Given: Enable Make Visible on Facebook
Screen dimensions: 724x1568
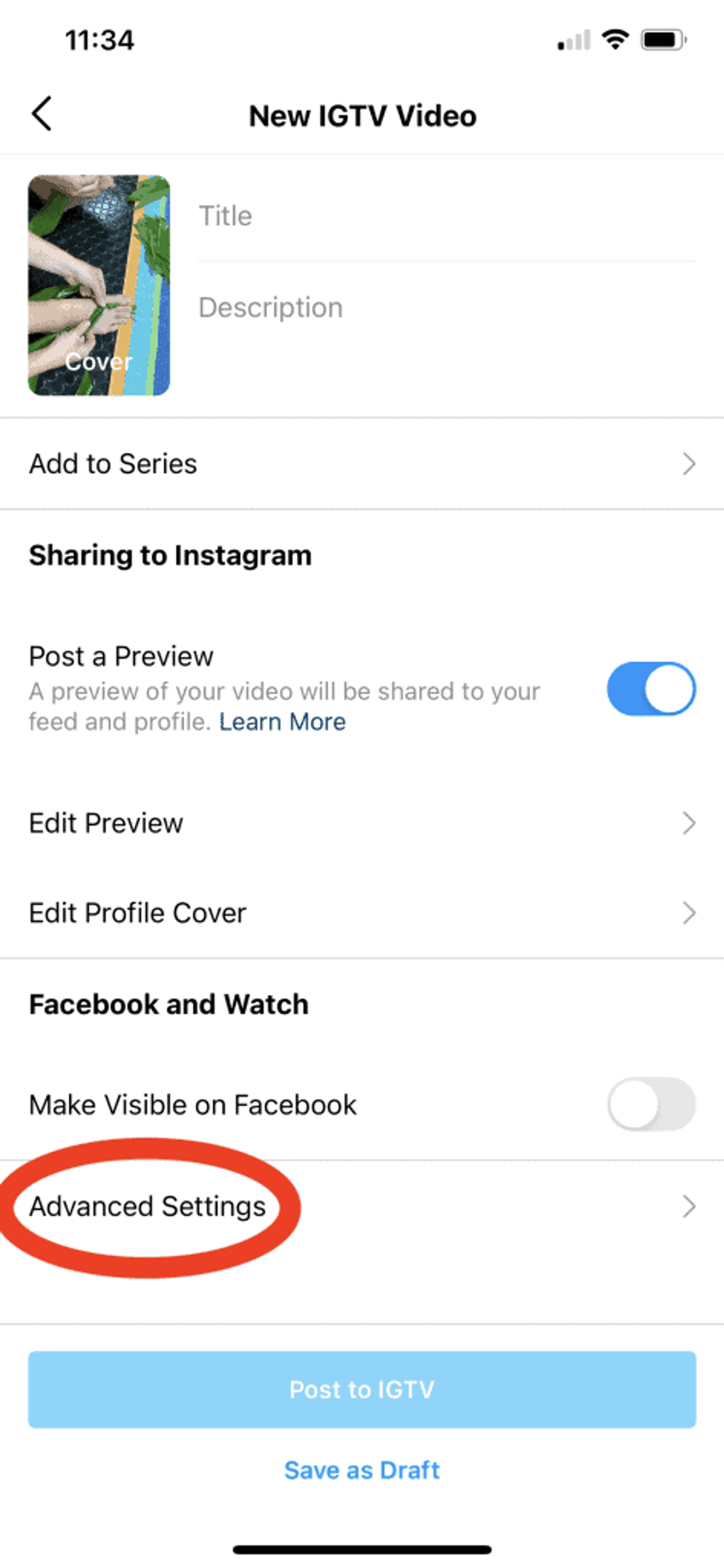Looking at the screenshot, I should 652,1104.
